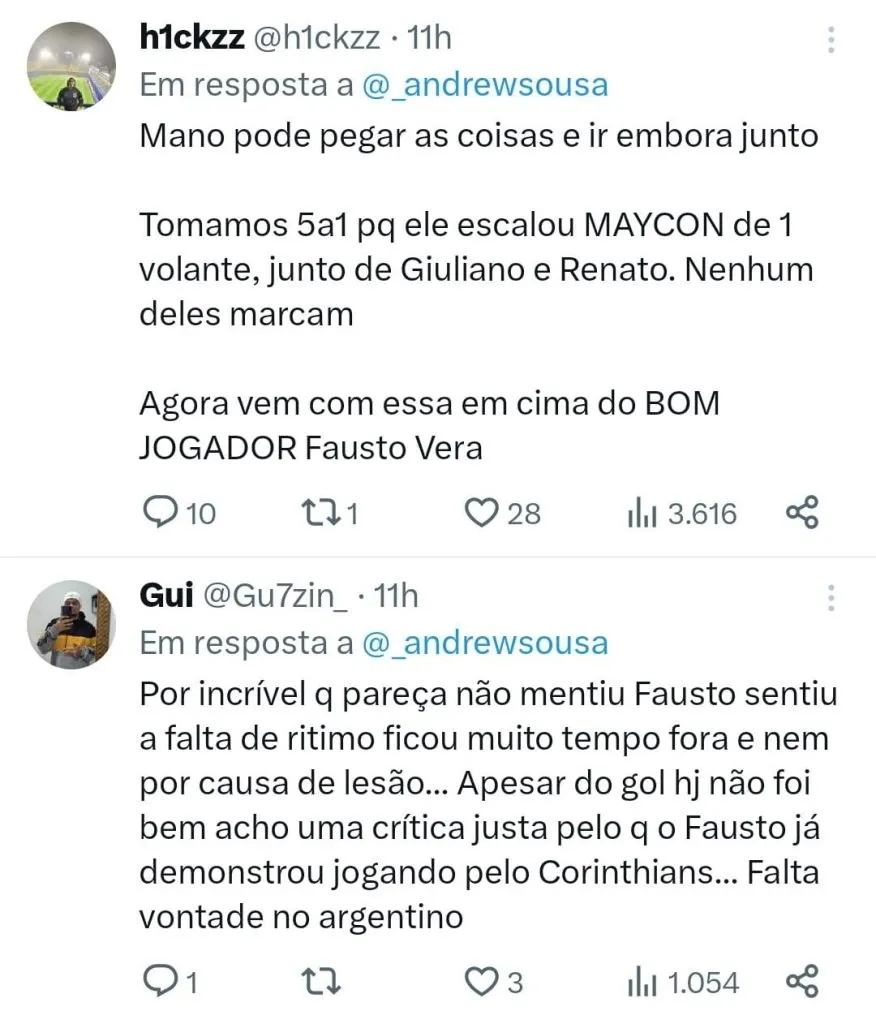This screenshot has width=876, height=1024.
Task: View analytics for Gui's reply
Action: click(640, 983)
